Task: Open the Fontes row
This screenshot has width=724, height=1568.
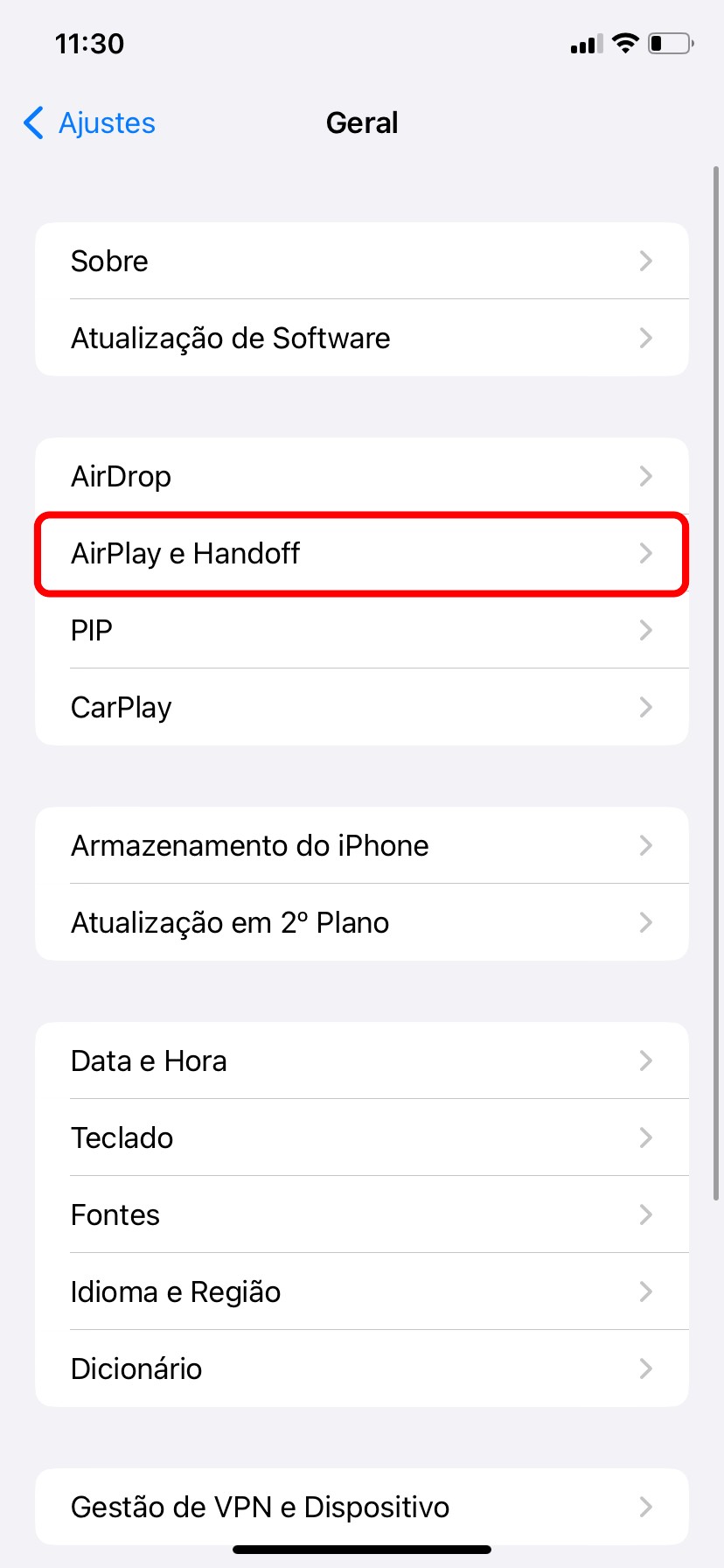Action: pos(361,1214)
